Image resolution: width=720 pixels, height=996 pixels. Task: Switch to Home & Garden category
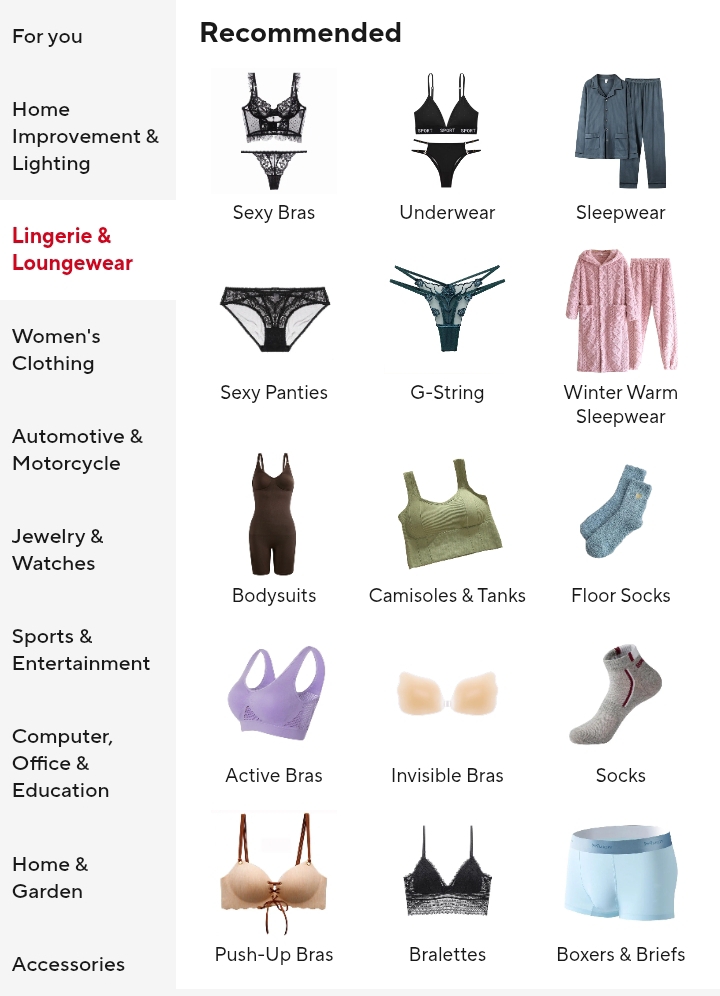click(x=50, y=877)
